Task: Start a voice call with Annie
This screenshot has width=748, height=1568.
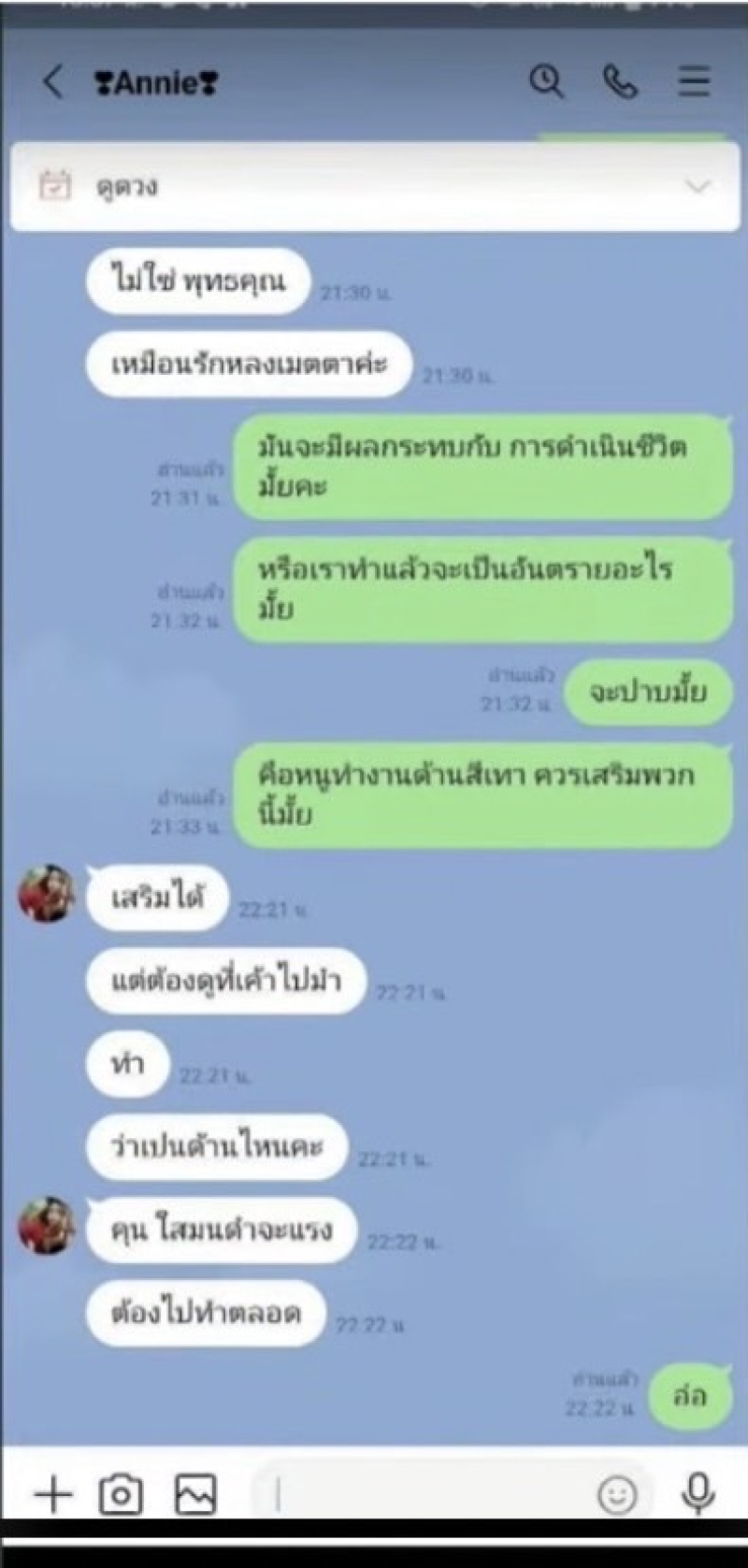Action: pos(620,82)
